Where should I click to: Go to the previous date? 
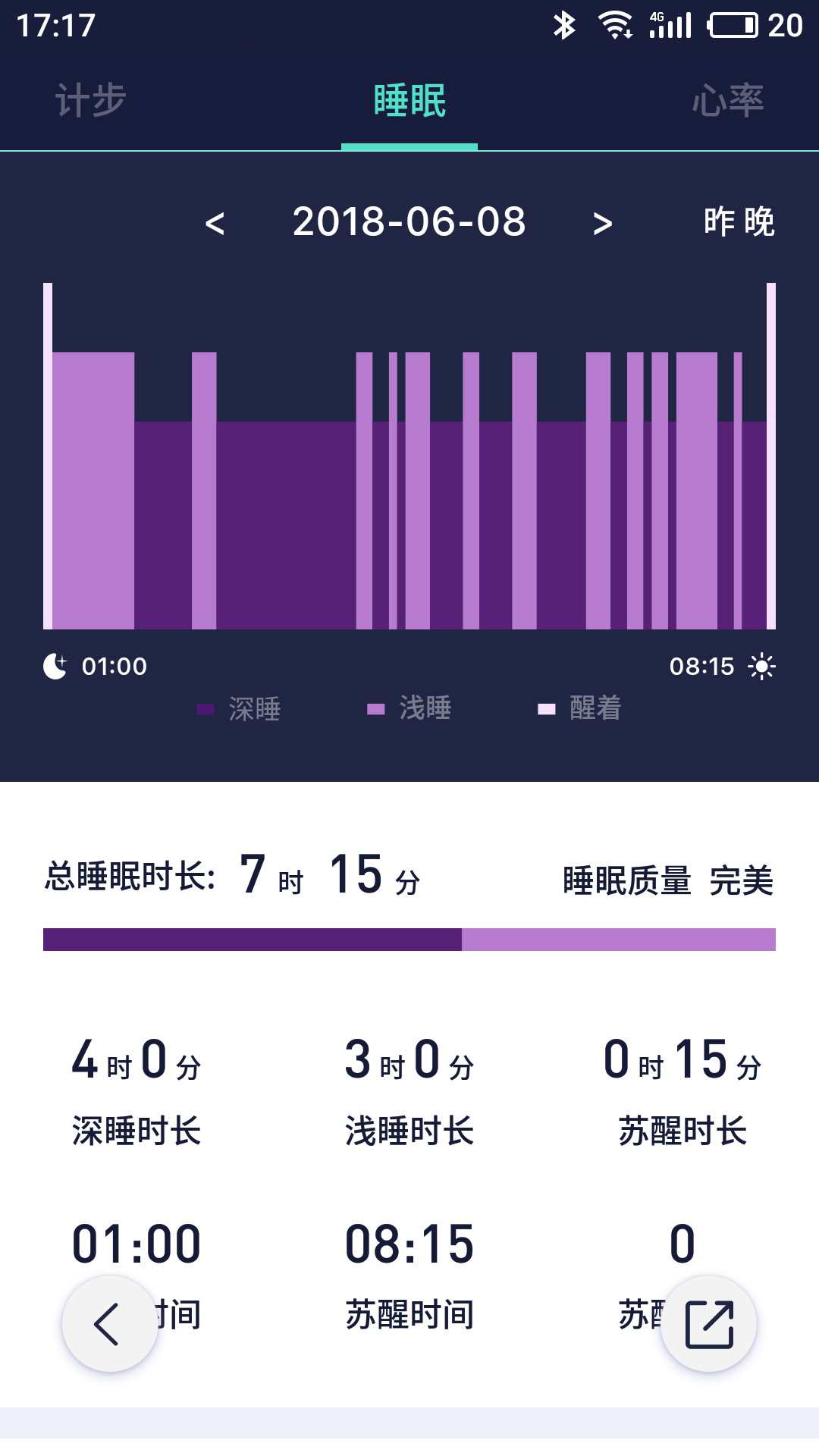click(215, 224)
